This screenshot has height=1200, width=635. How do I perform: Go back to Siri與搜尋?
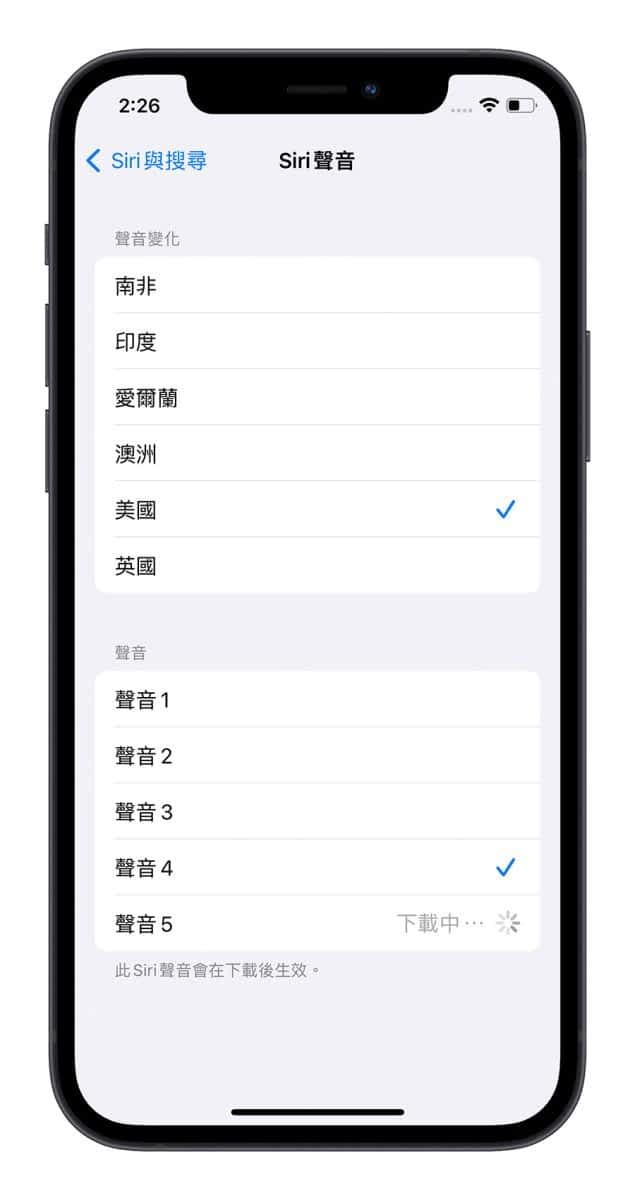point(147,160)
